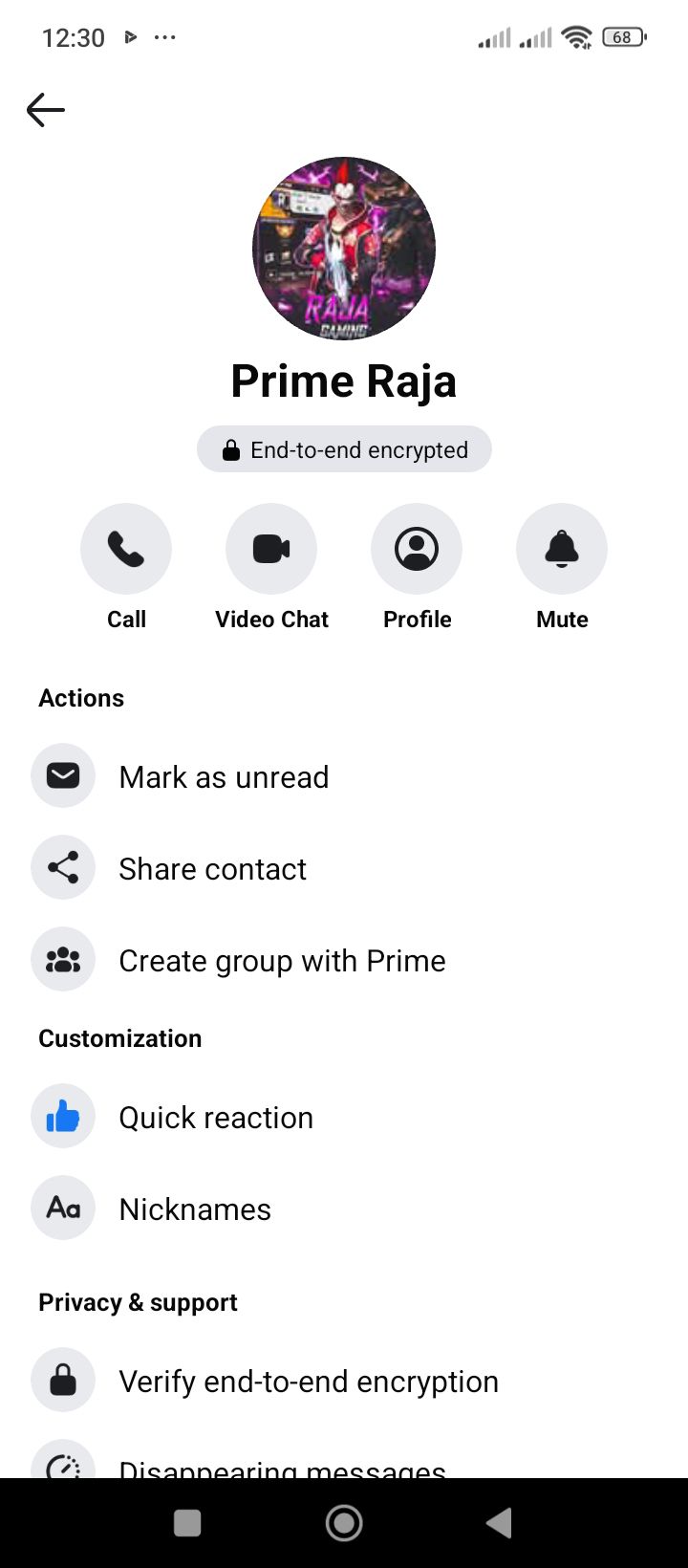Tap the End-to-end encrypted chip
The height and width of the screenshot is (1568, 688).
(344, 449)
